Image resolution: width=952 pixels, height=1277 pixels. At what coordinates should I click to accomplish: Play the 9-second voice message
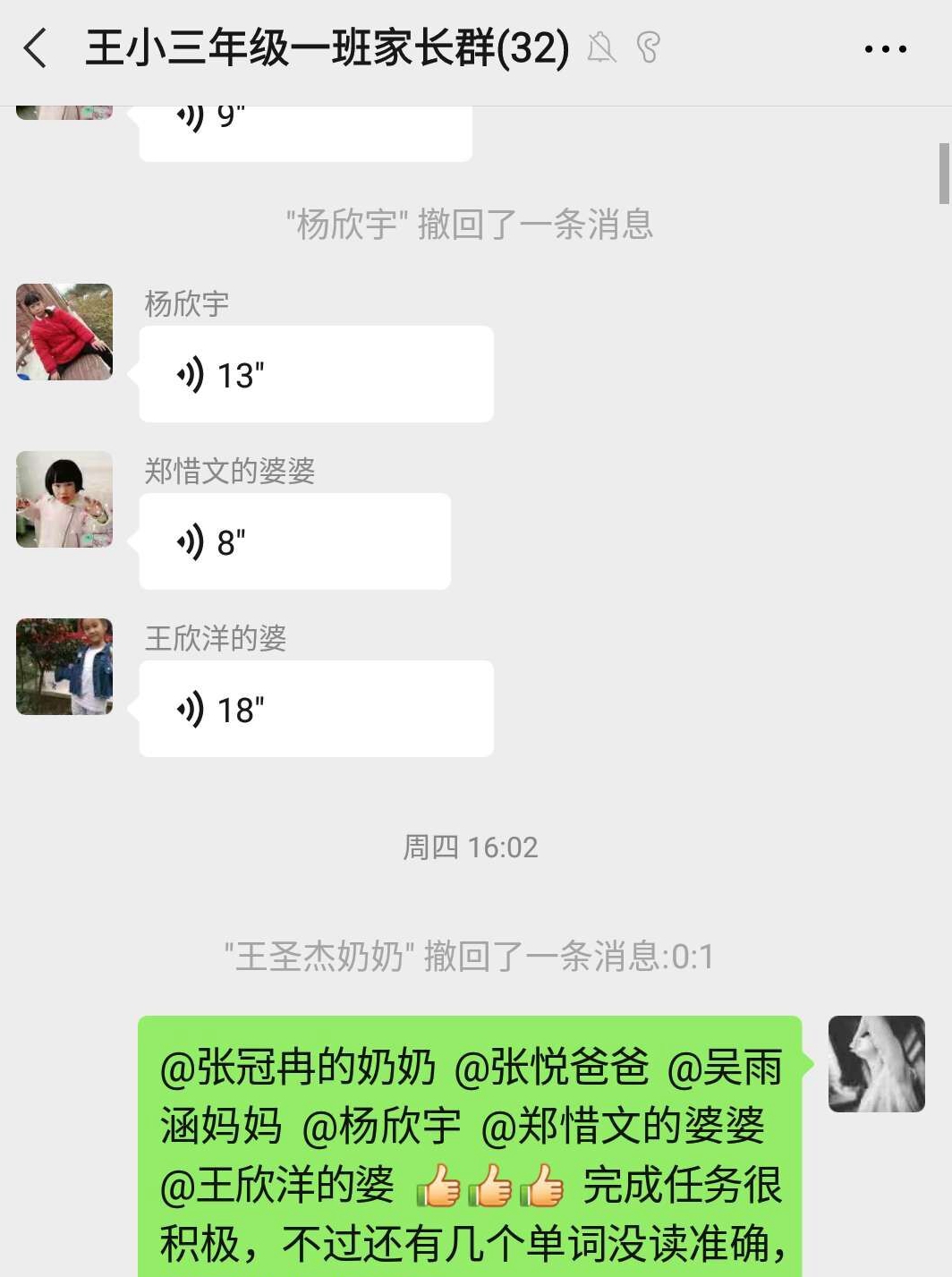[304, 132]
